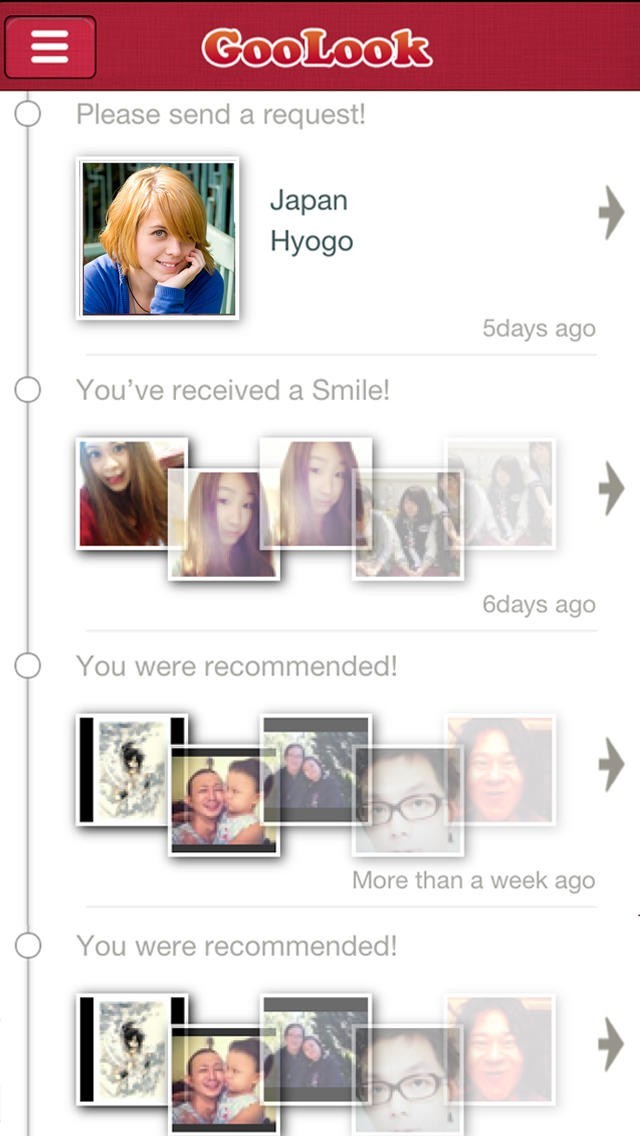
Task: Open the received Smile photos
Action: coord(315,508)
